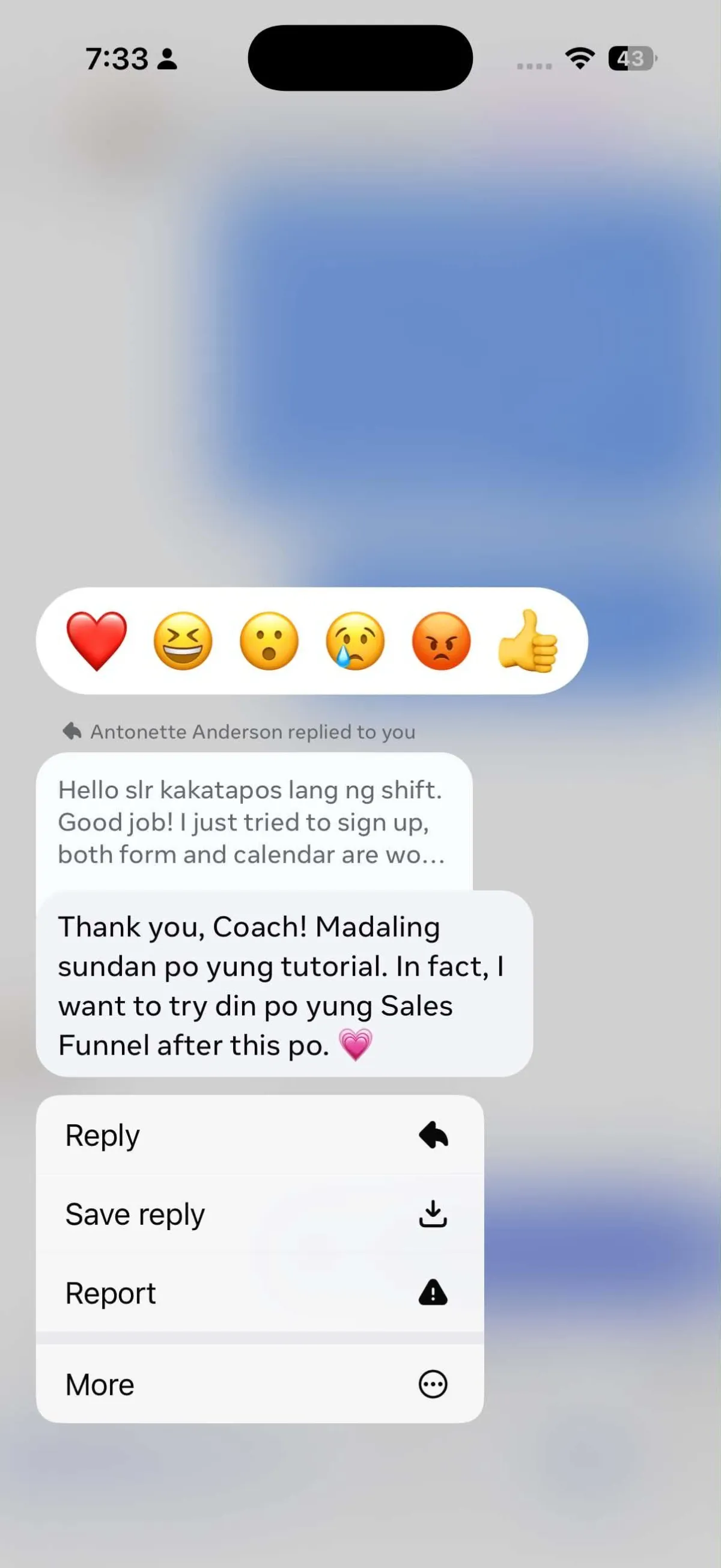
Task: React with the red heart emoji
Action: (x=96, y=641)
